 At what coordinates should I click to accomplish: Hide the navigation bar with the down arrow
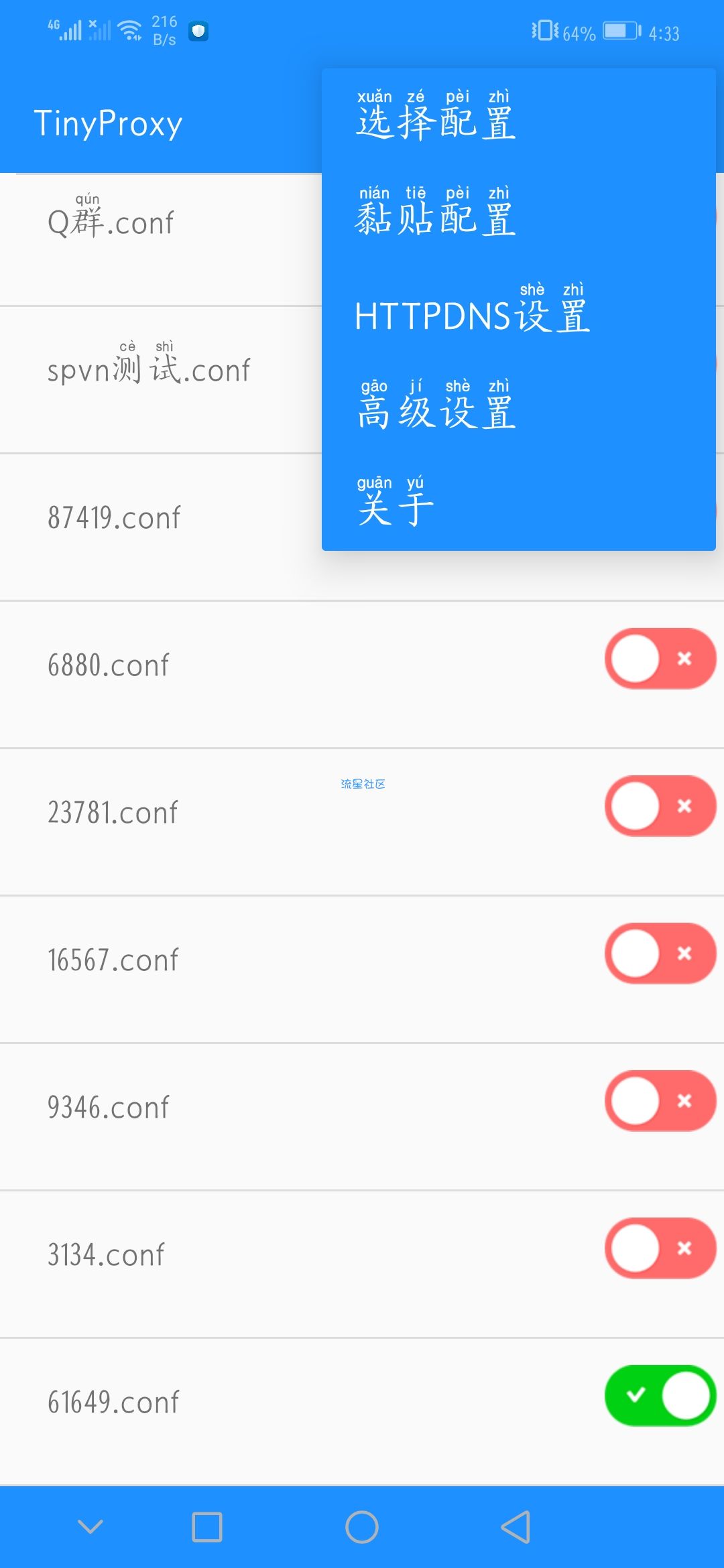pyautogui.click(x=90, y=1527)
